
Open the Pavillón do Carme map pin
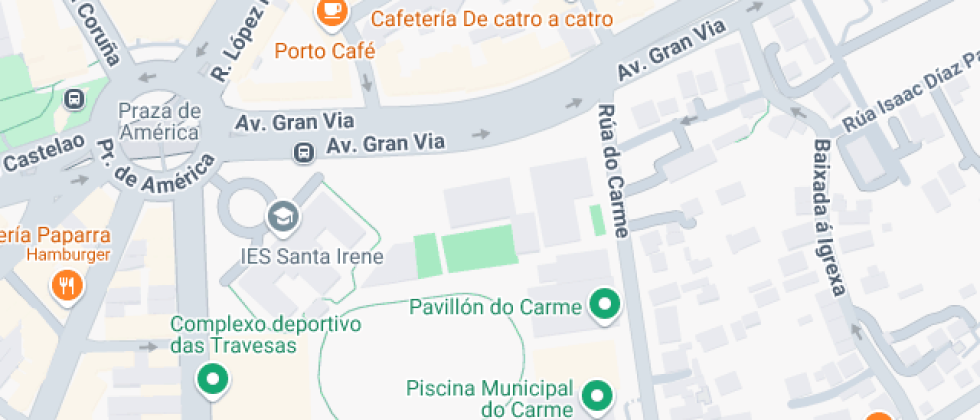(603, 304)
